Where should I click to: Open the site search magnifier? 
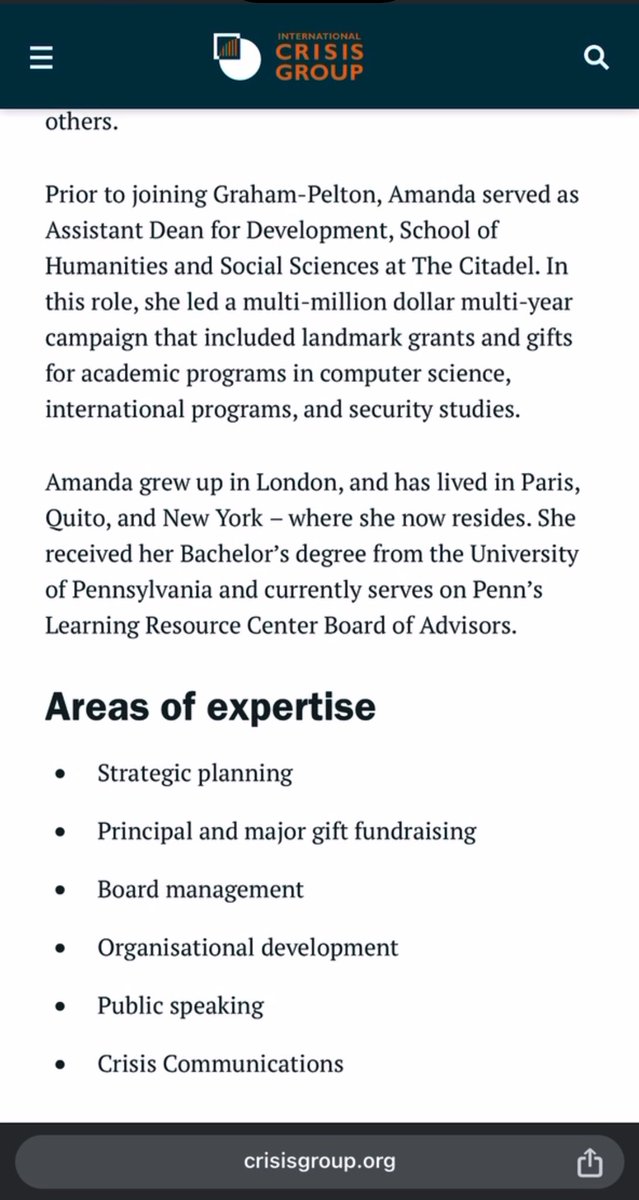[x=596, y=58]
